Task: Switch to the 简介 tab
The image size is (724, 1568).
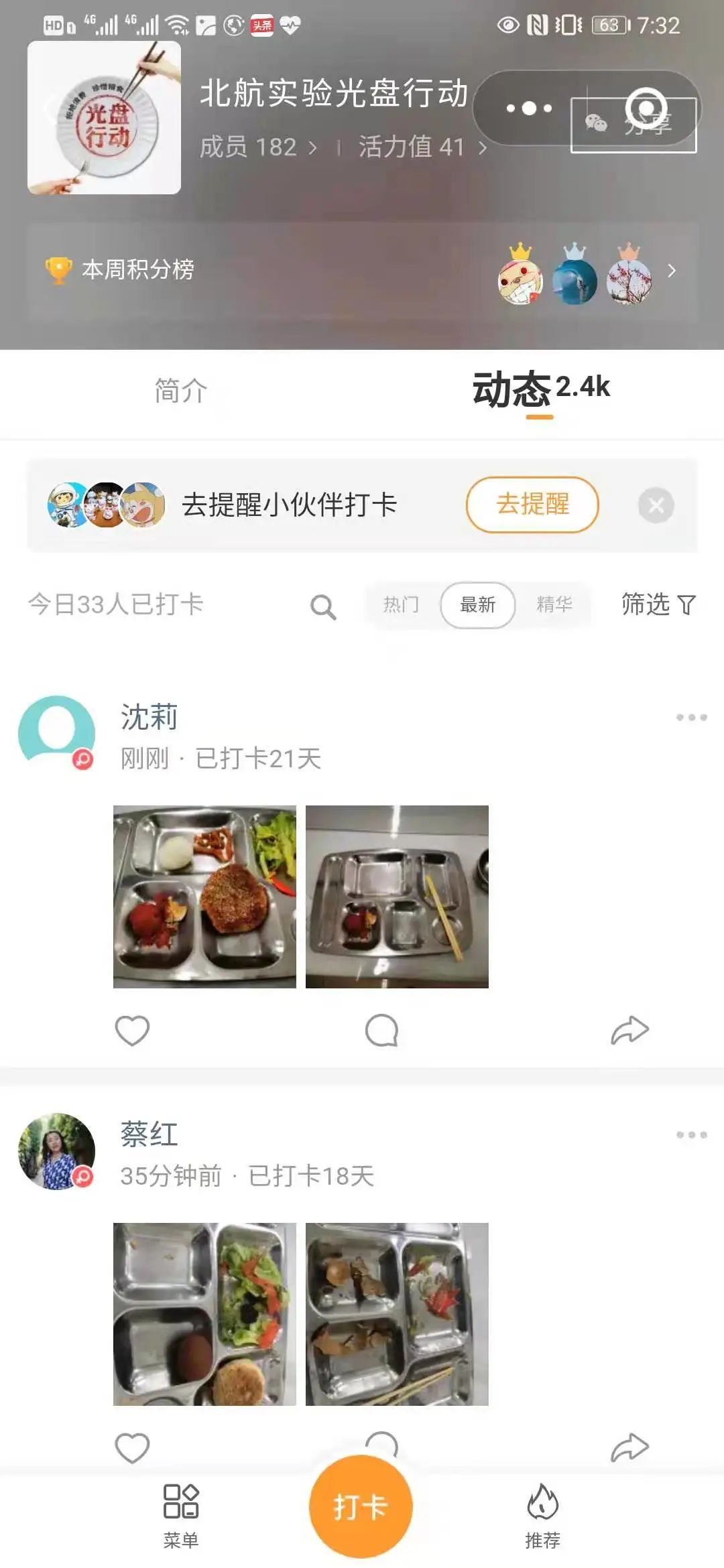Action: [181, 391]
